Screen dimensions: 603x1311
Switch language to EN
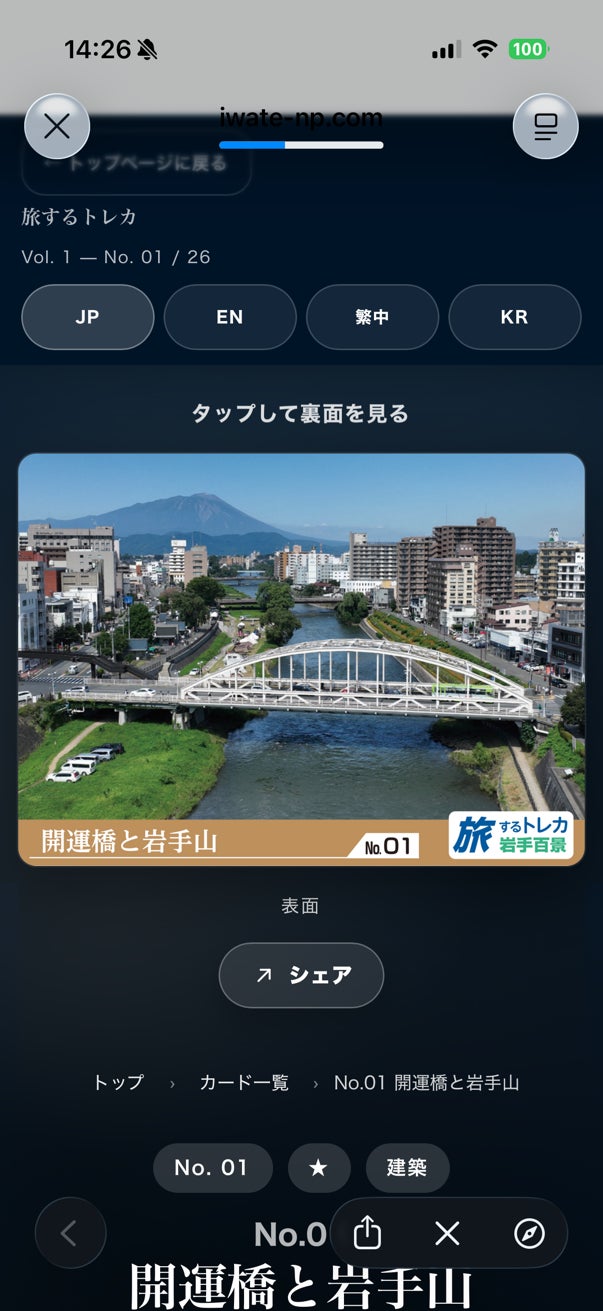pos(230,317)
